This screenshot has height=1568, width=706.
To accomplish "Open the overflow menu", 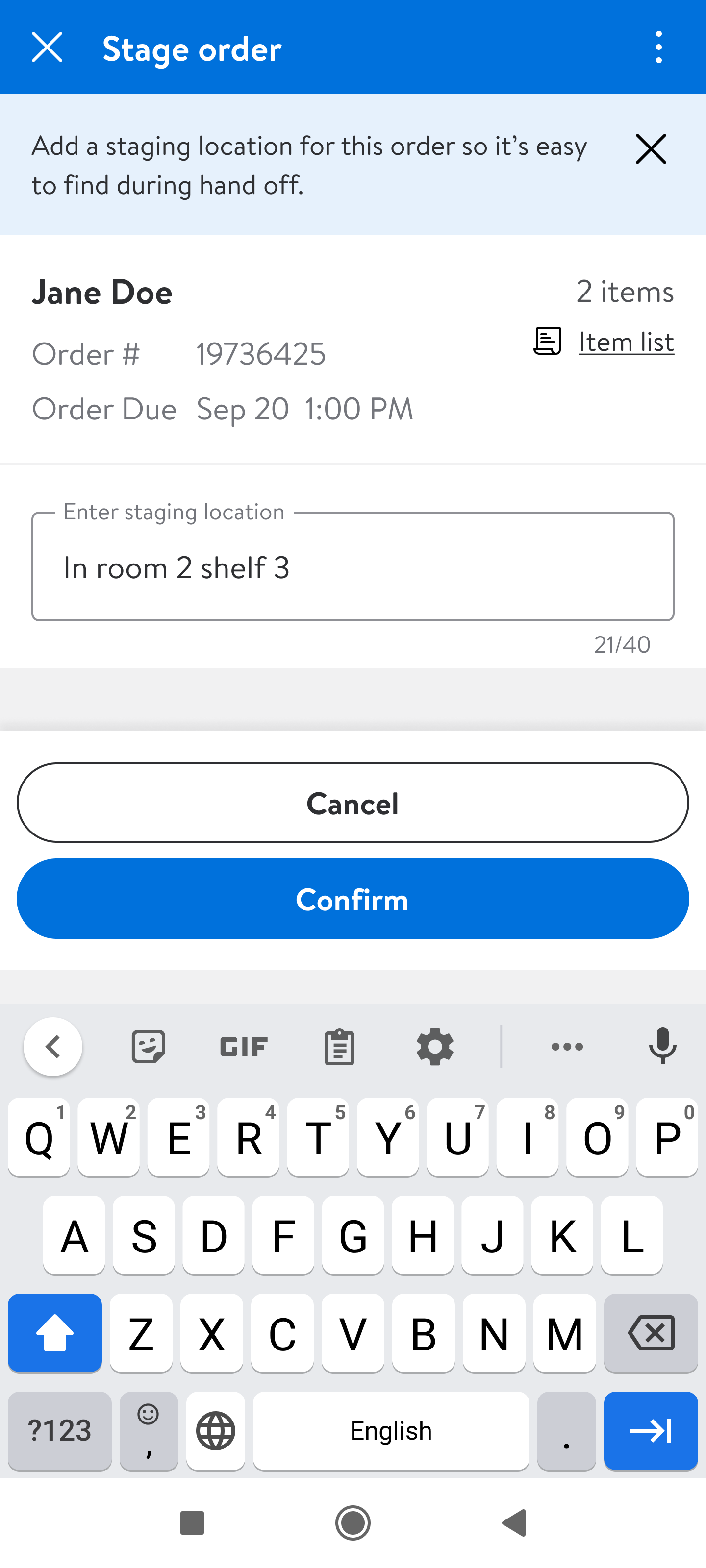I will tap(658, 48).
